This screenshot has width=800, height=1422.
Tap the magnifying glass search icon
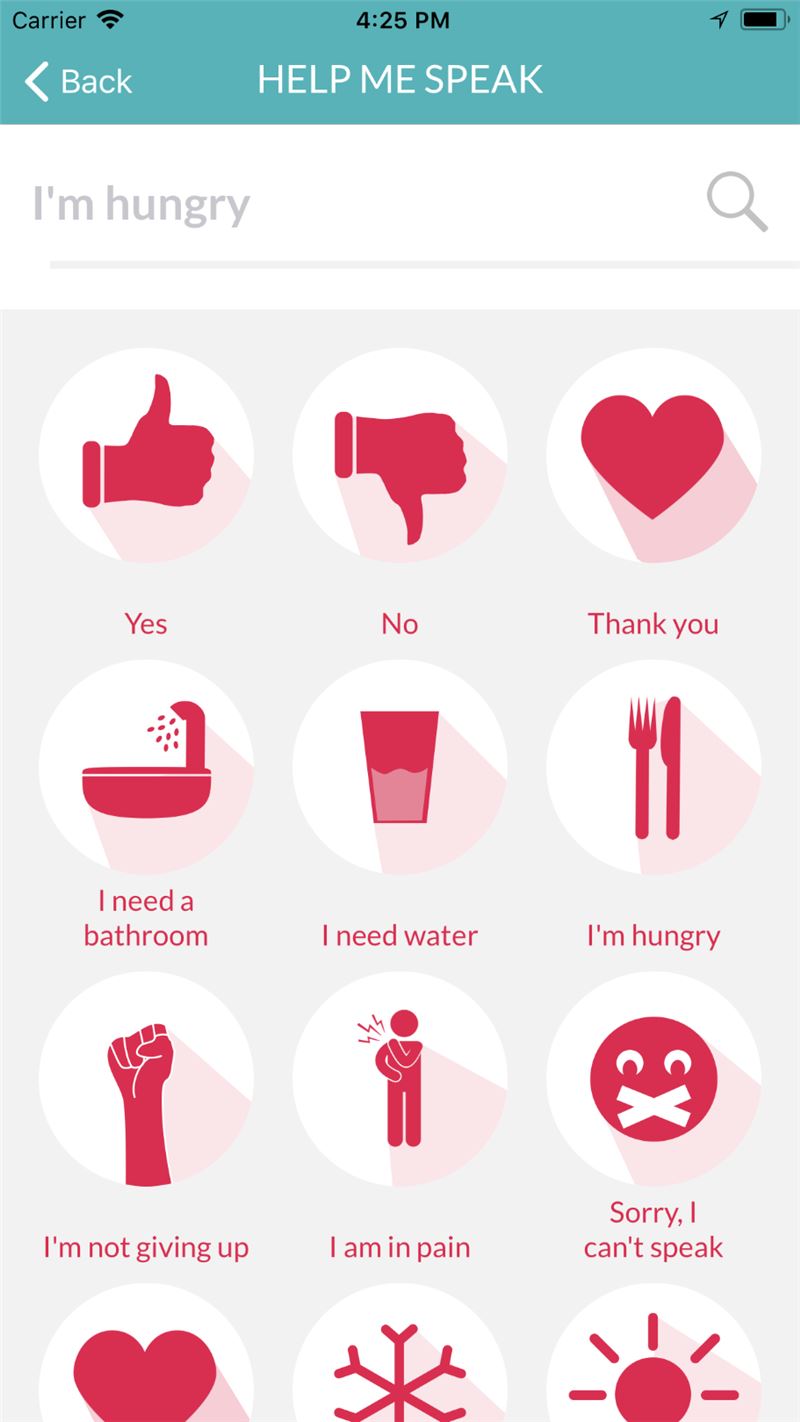pyautogui.click(x=737, y=202)
